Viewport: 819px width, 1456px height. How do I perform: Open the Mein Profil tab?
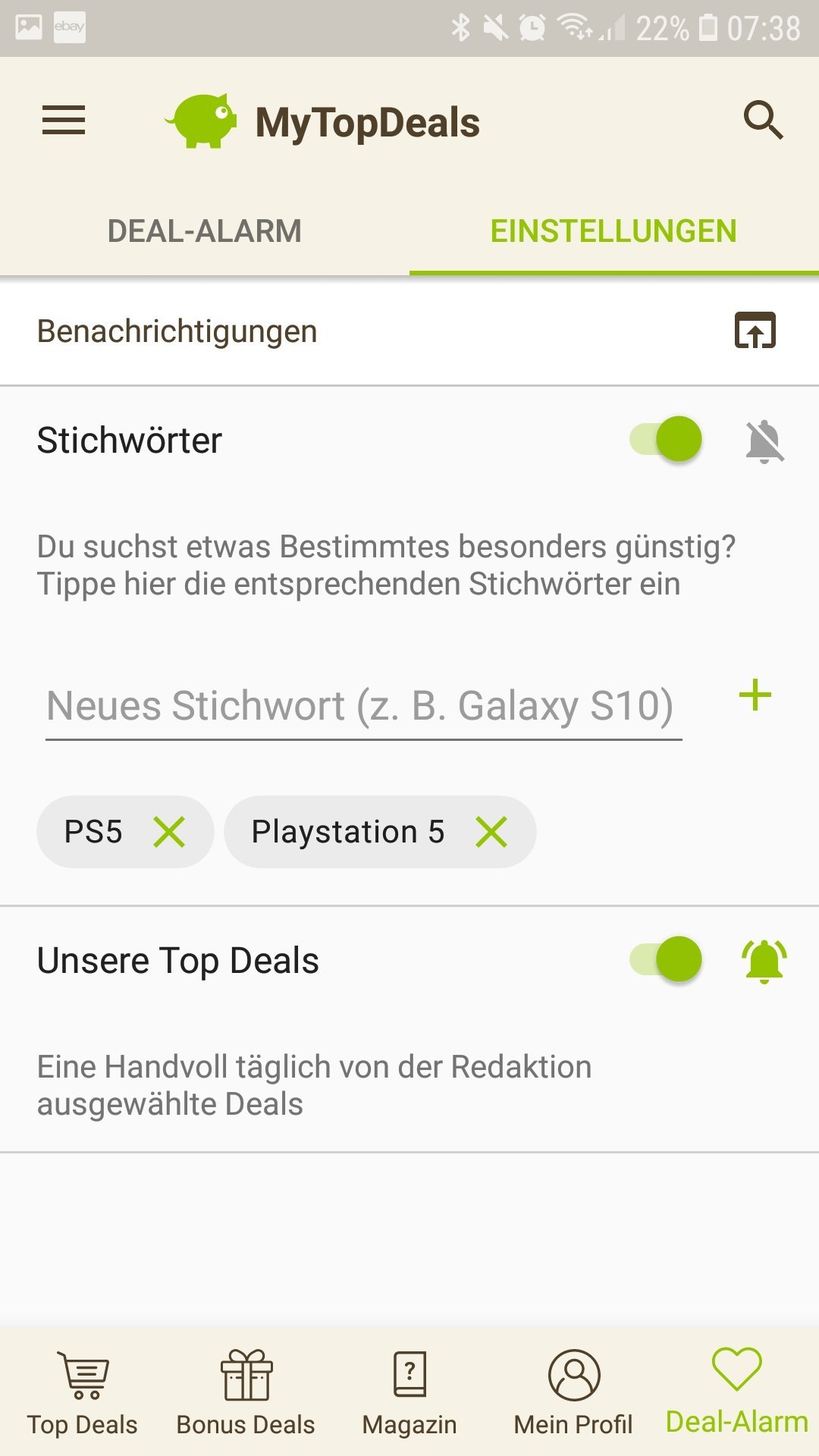click(573, 1392)
